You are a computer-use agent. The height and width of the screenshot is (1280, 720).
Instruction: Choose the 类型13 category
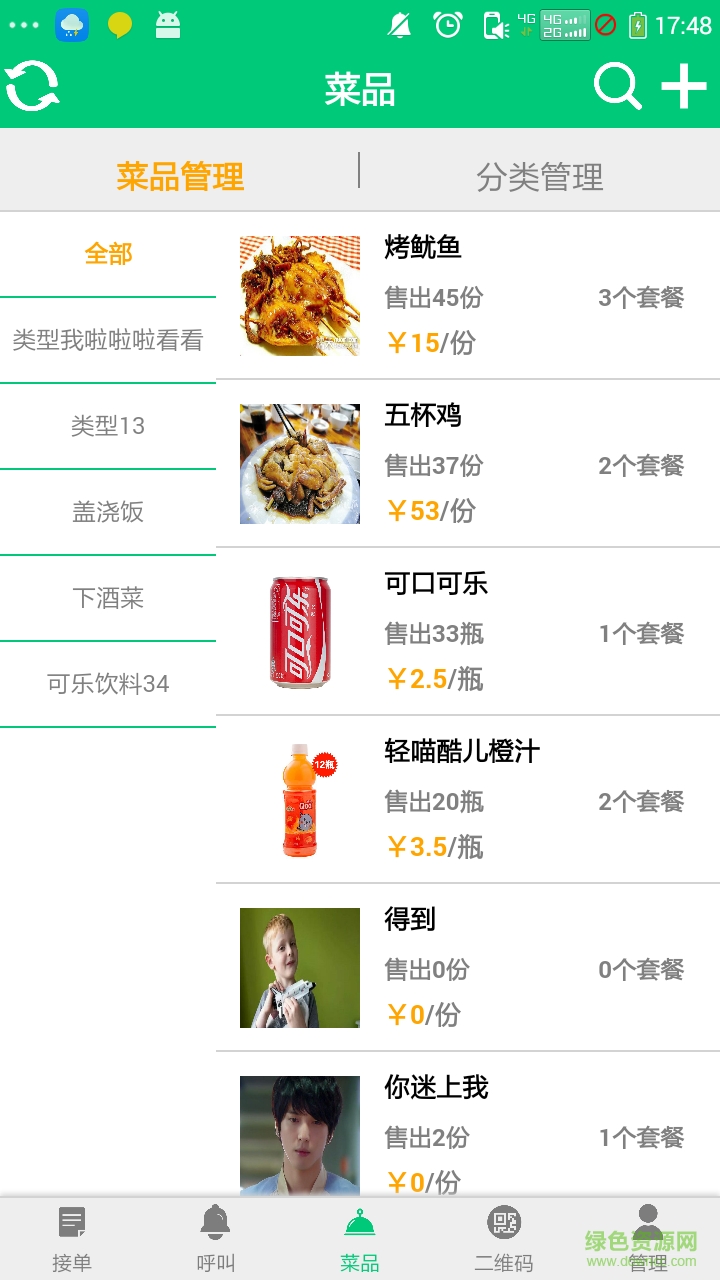pyautogui.click(x=108, y=426)
